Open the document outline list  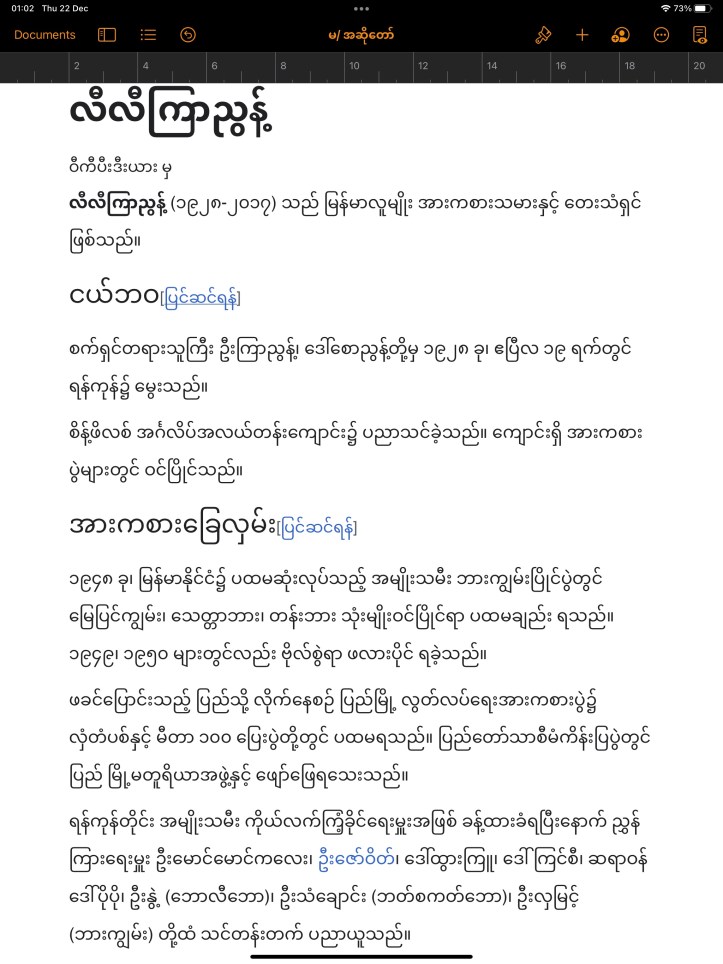tap(148, 35)
